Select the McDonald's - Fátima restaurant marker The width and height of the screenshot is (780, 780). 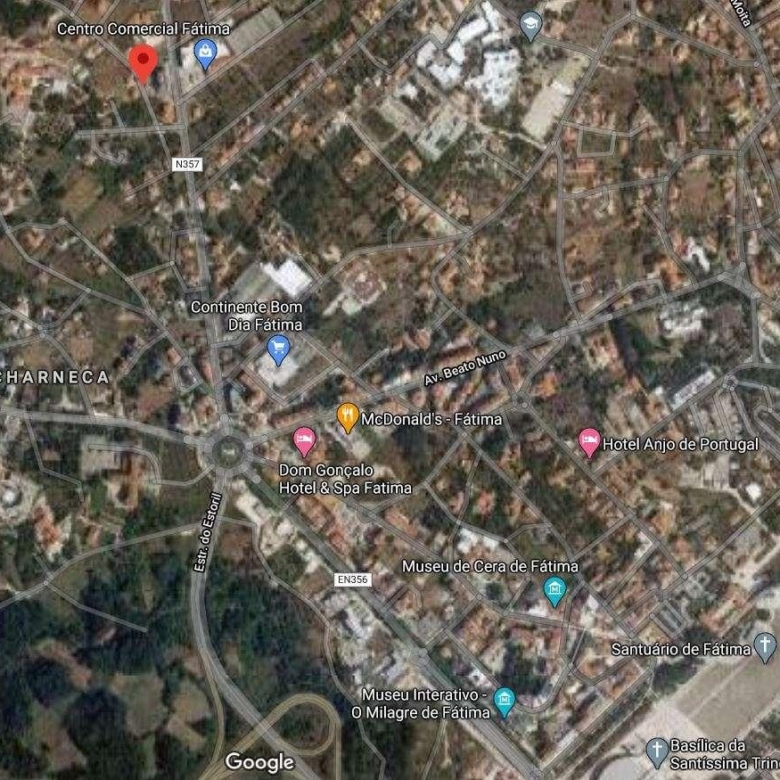[x=347, y=417]
